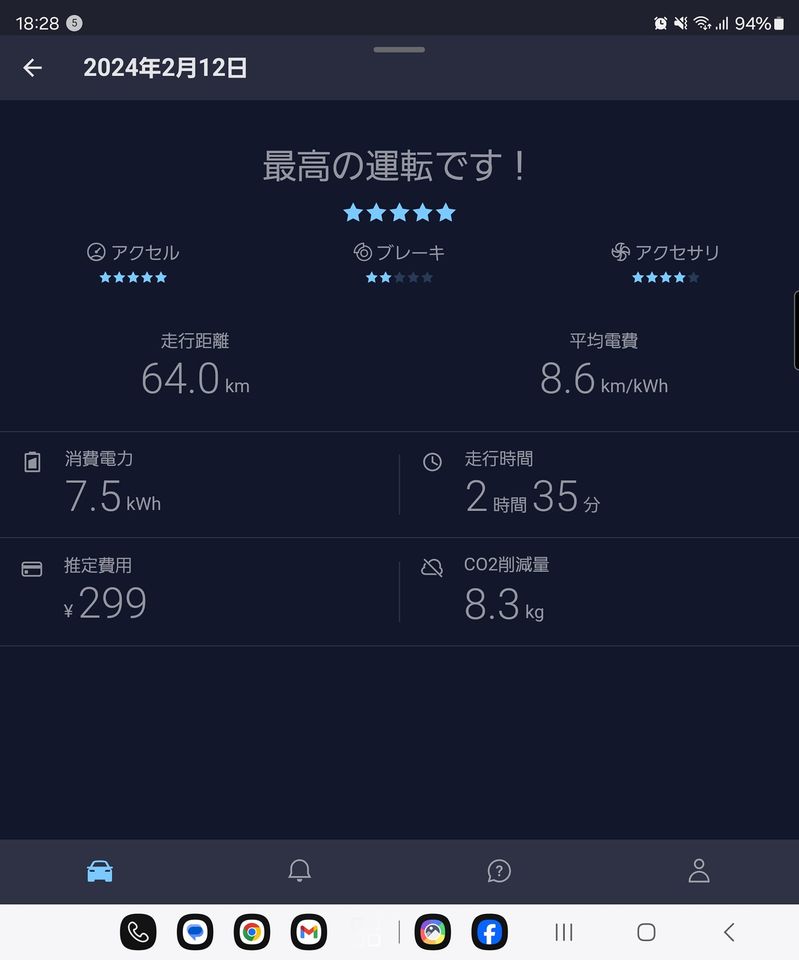
Task: Switch to the car tab
Action: point(99,871)
